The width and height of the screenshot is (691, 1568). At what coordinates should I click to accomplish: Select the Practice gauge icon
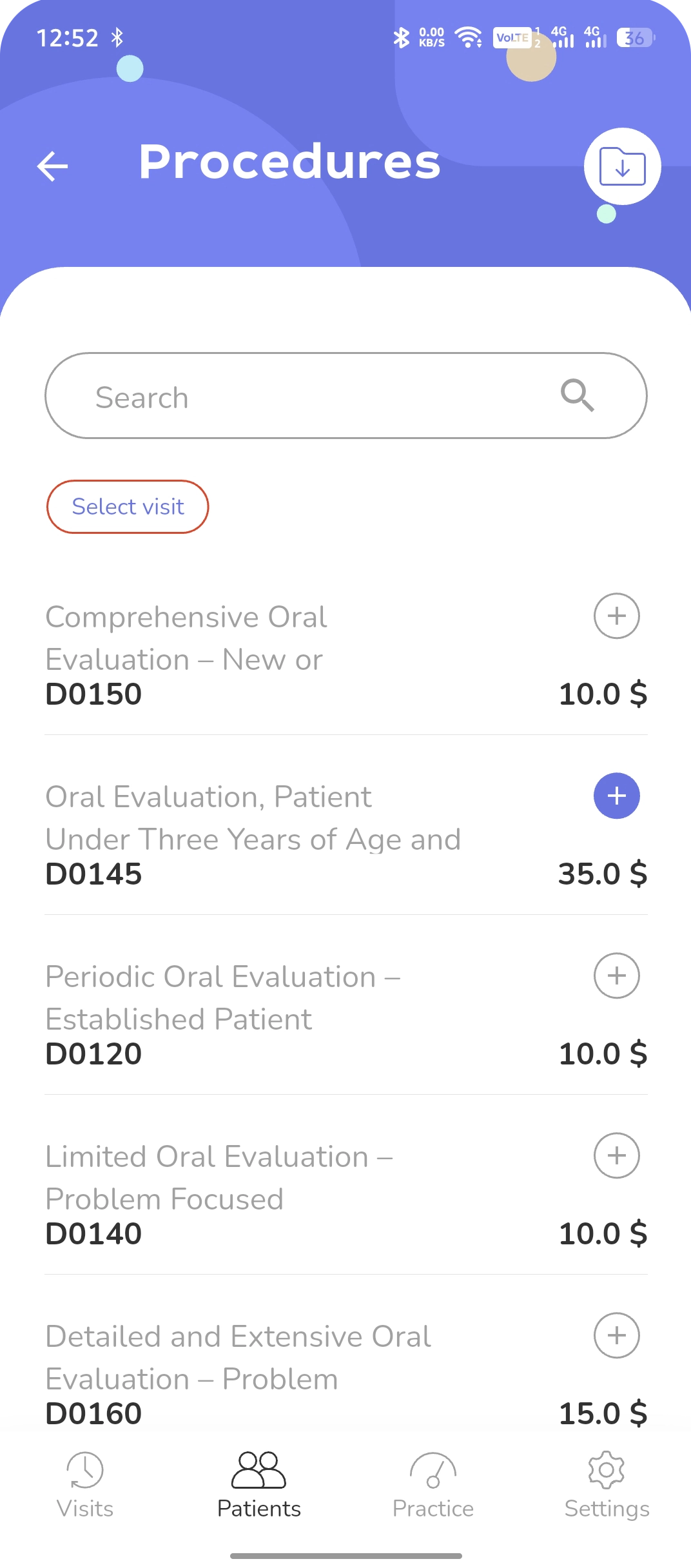433,1478
